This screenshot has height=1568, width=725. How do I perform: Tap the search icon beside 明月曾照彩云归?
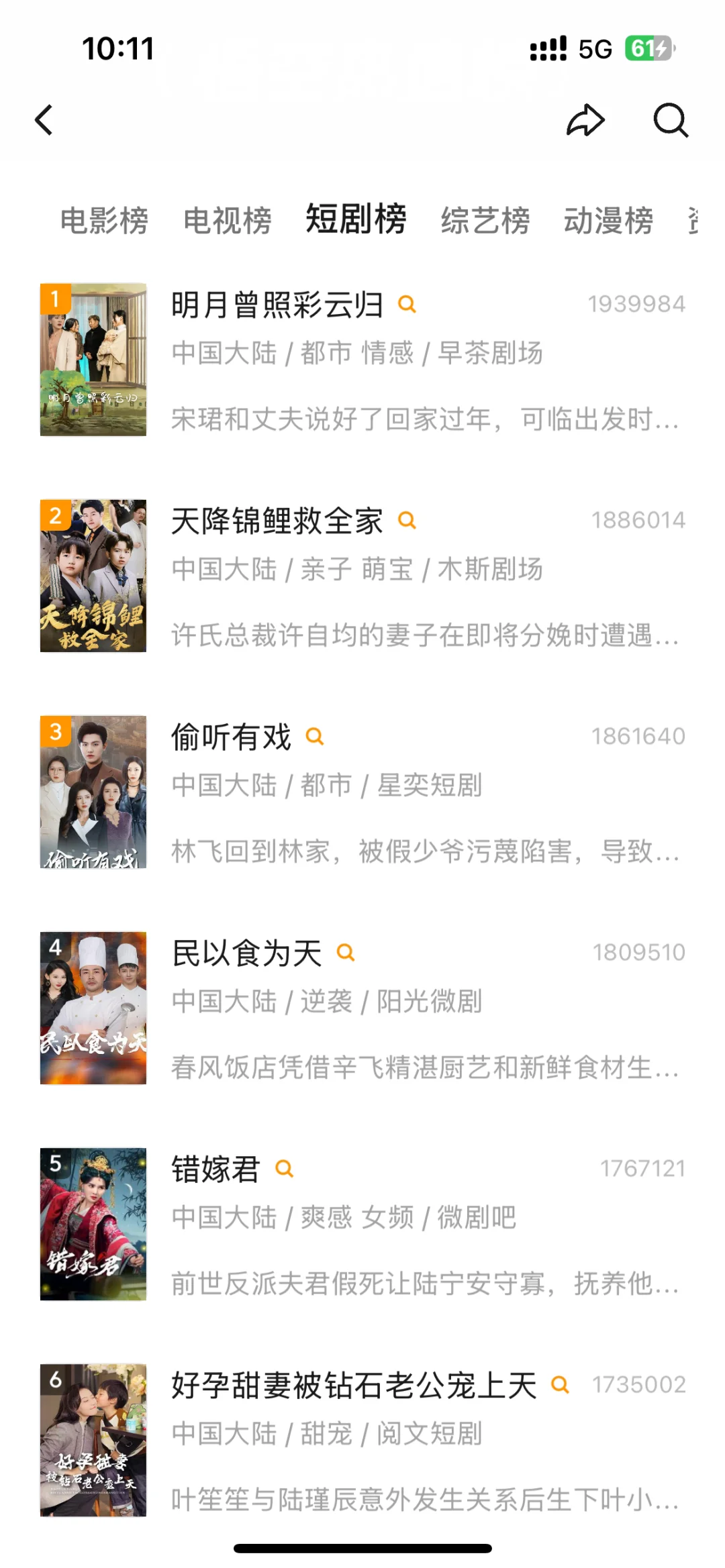click(407, 305)
